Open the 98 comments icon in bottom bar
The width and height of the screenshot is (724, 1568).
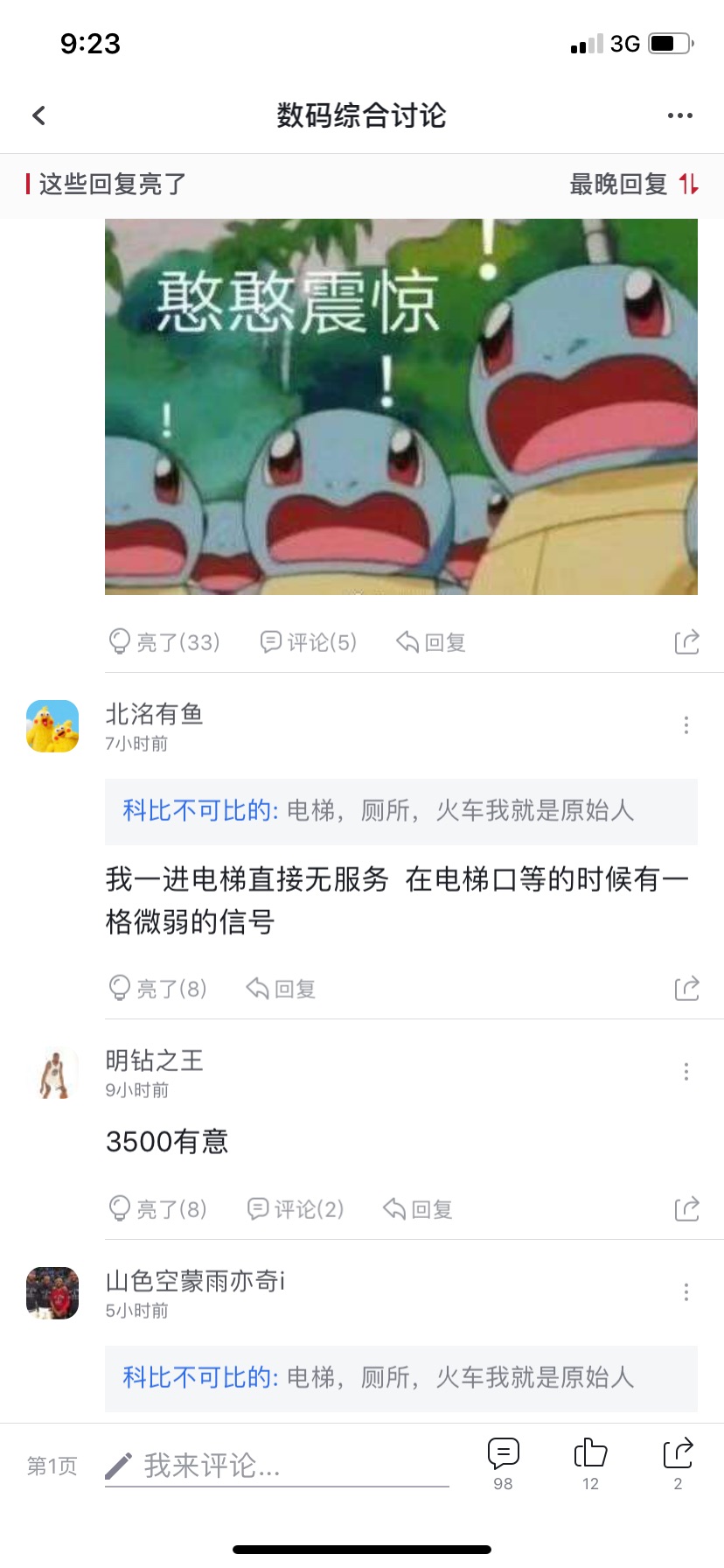click(503, 1464)
